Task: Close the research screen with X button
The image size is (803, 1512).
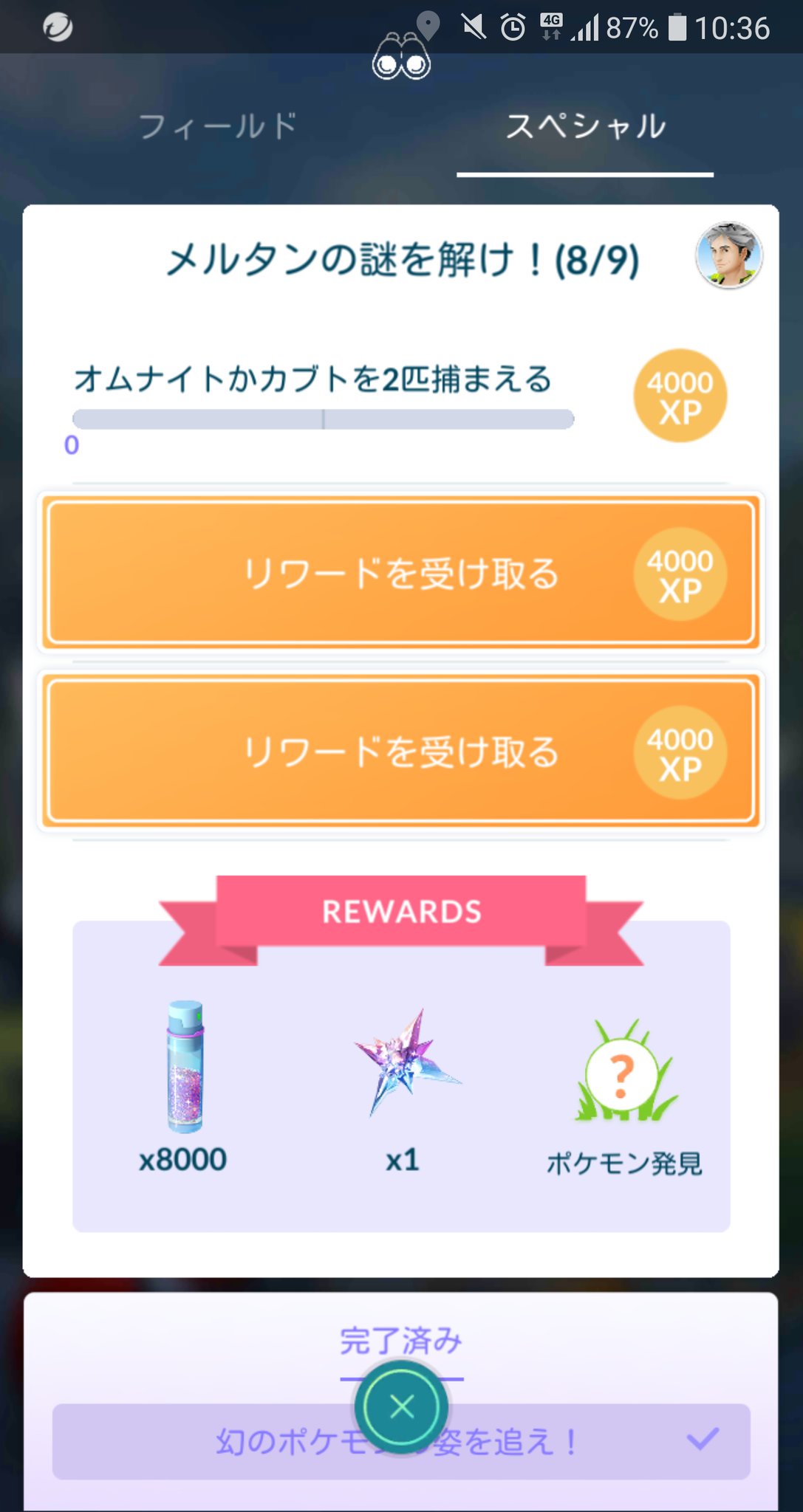Action: tap(401, 1406)
